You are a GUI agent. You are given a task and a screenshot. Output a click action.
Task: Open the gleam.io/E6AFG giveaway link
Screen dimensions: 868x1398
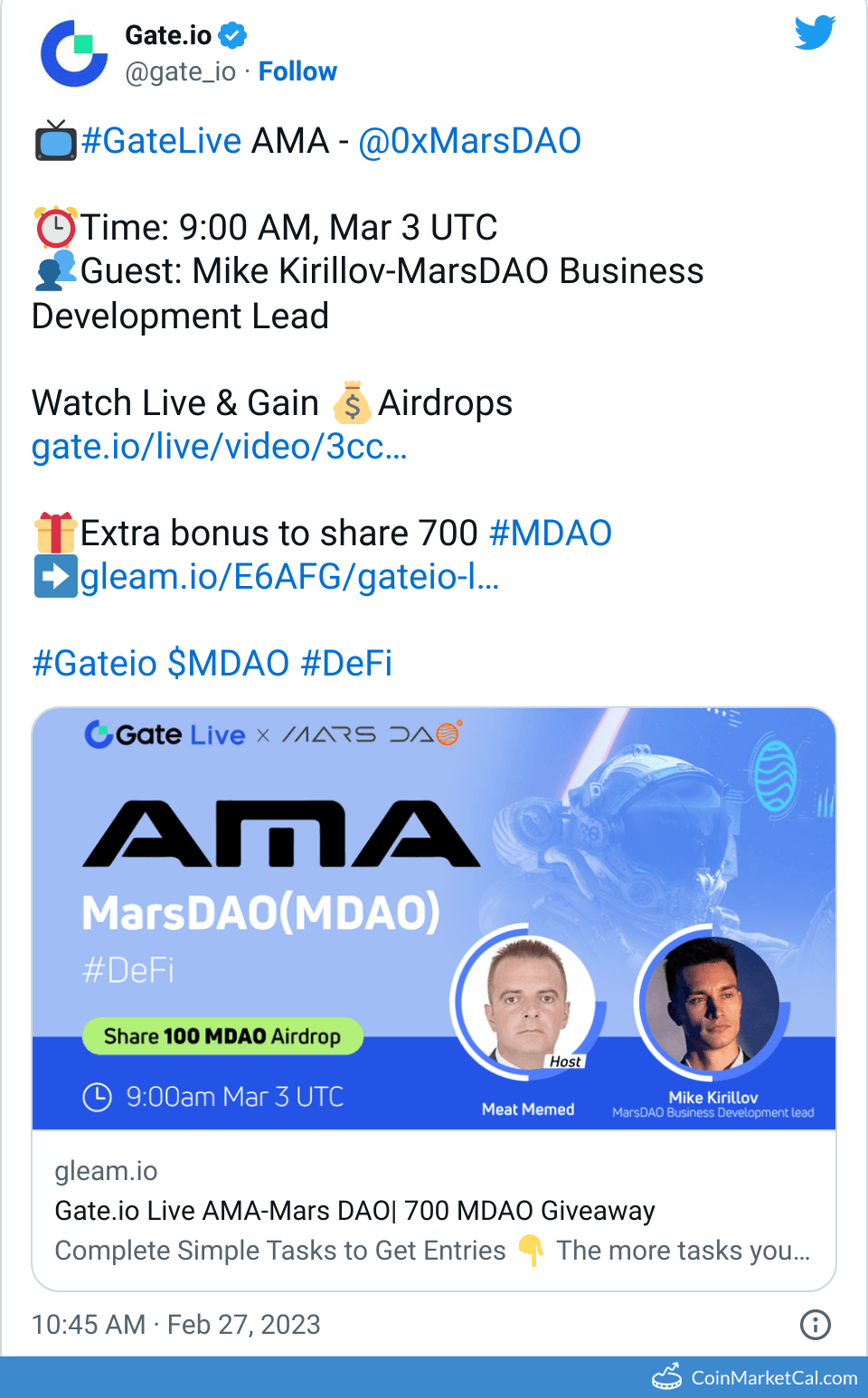coord(289,577)
